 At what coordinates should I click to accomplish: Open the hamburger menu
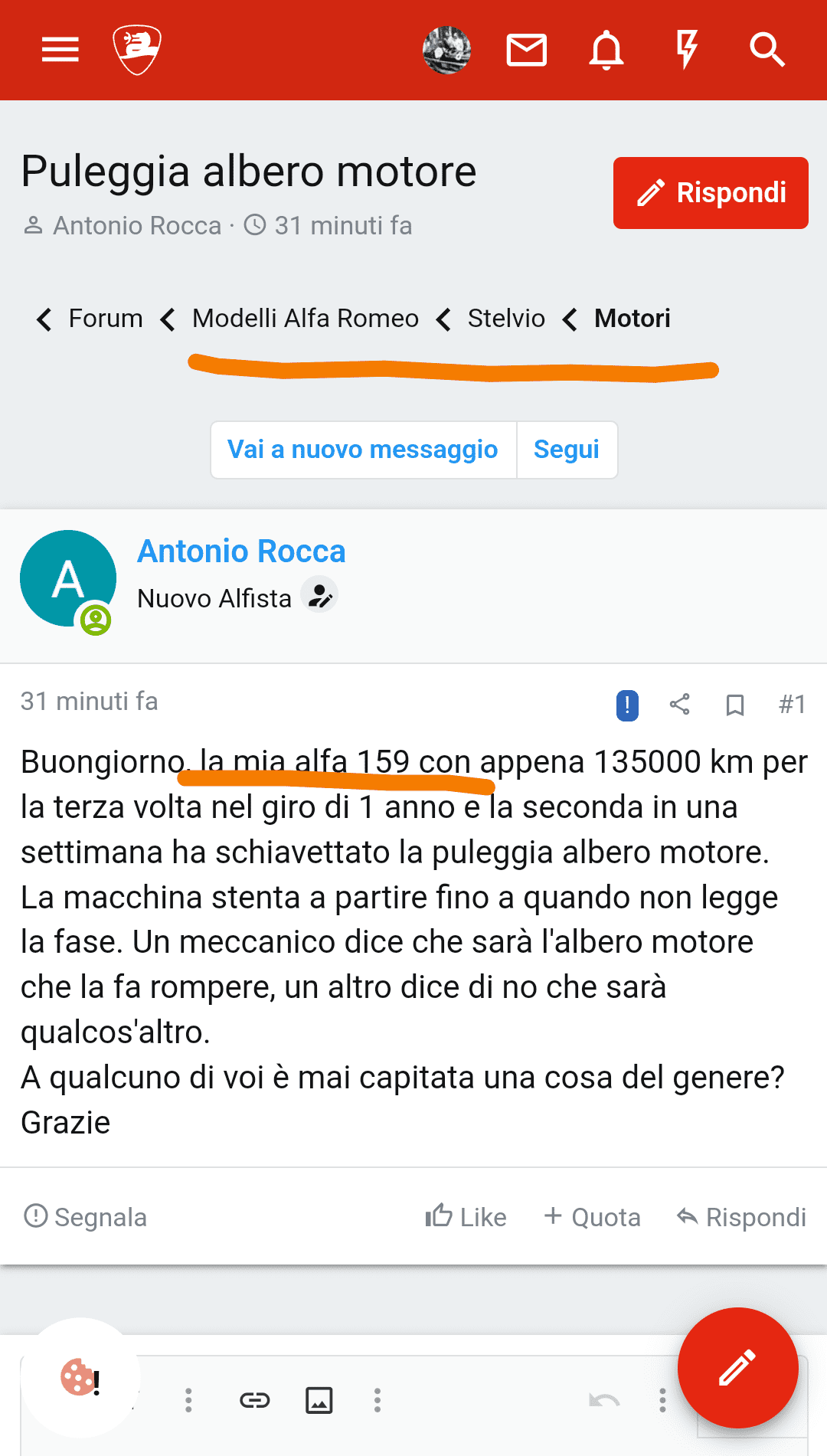(x=60, y=50)
